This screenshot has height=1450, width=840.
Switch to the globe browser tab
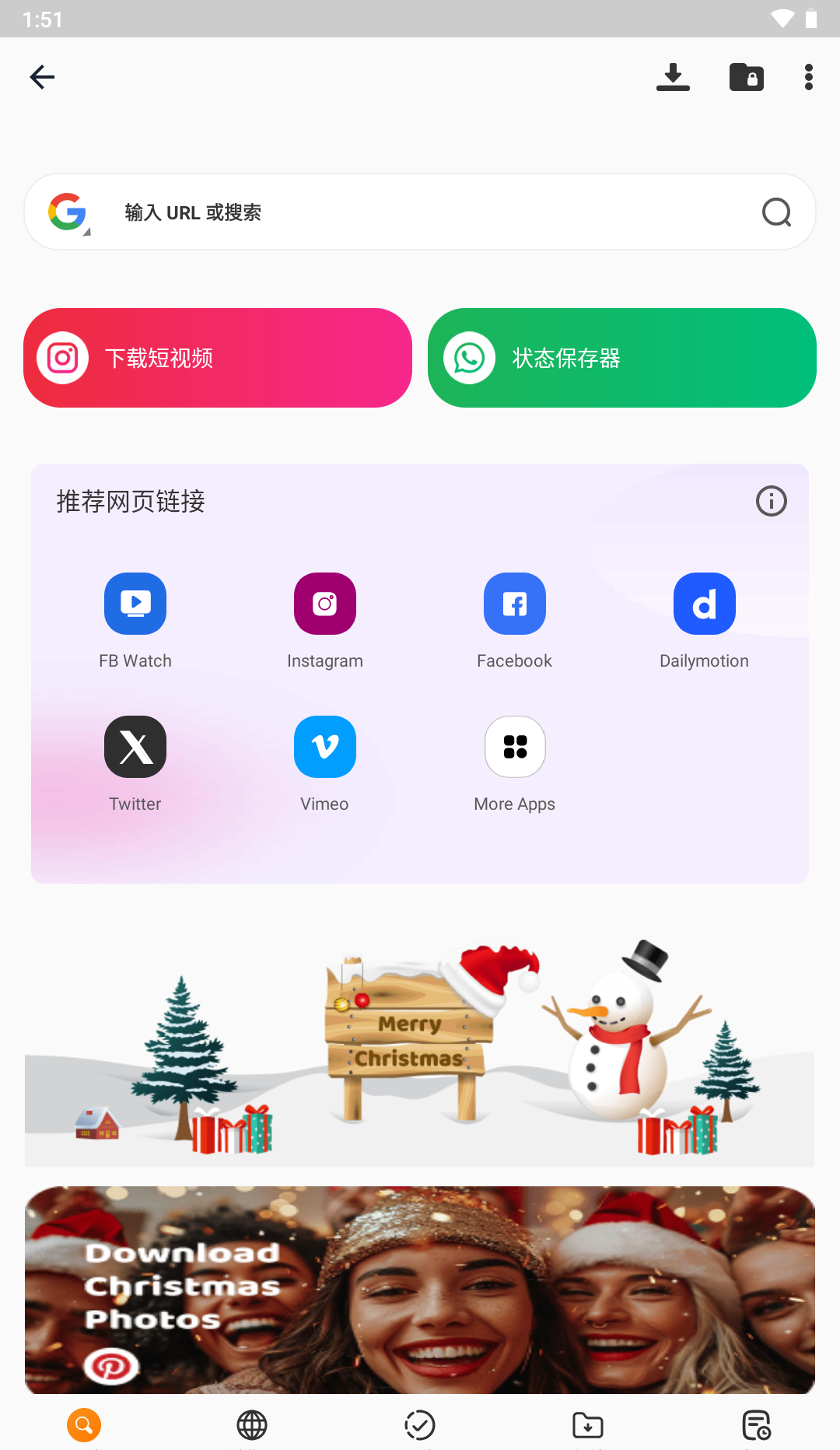tap(252, 1425)
